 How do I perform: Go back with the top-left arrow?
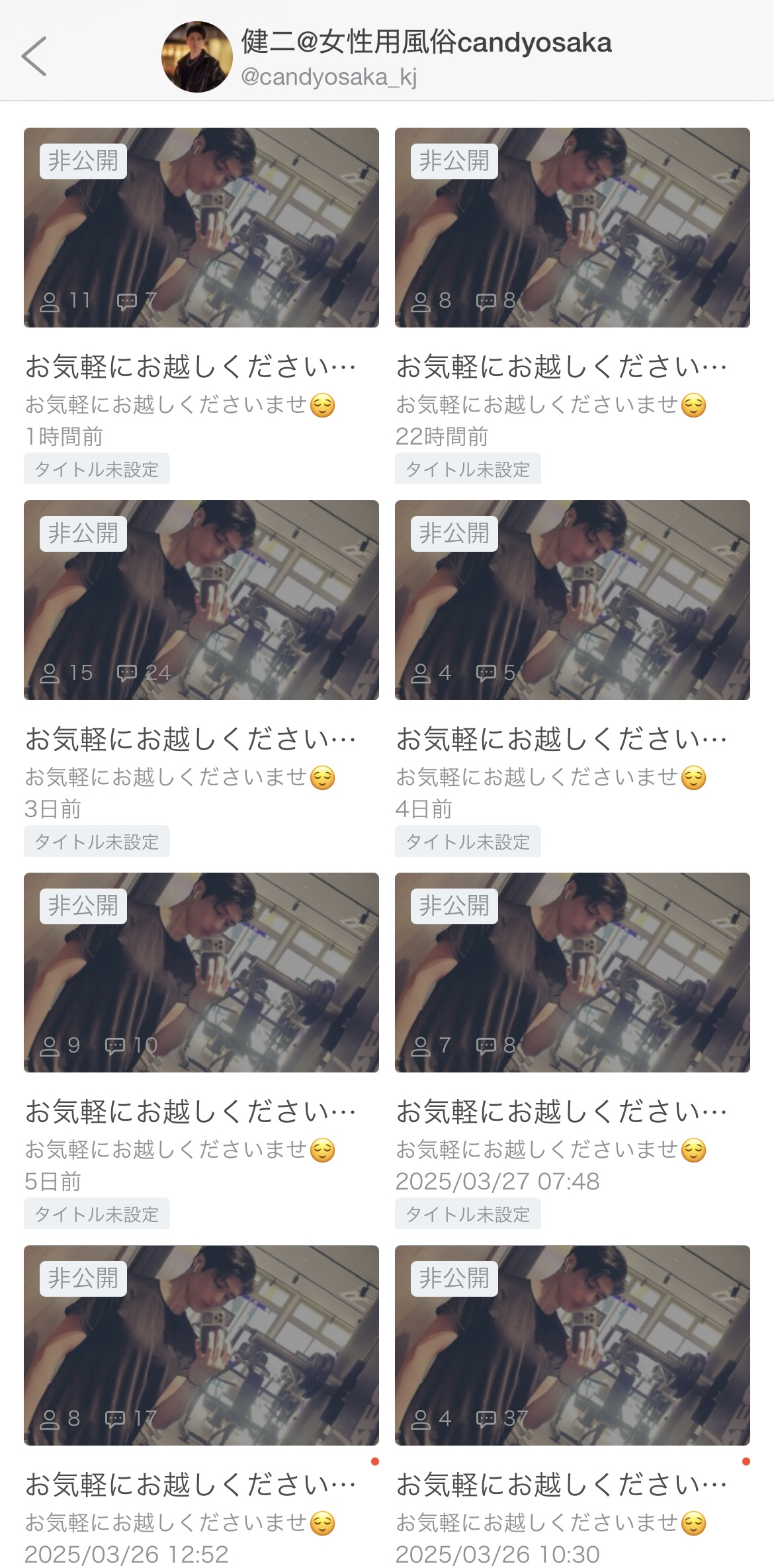point(34,56)
